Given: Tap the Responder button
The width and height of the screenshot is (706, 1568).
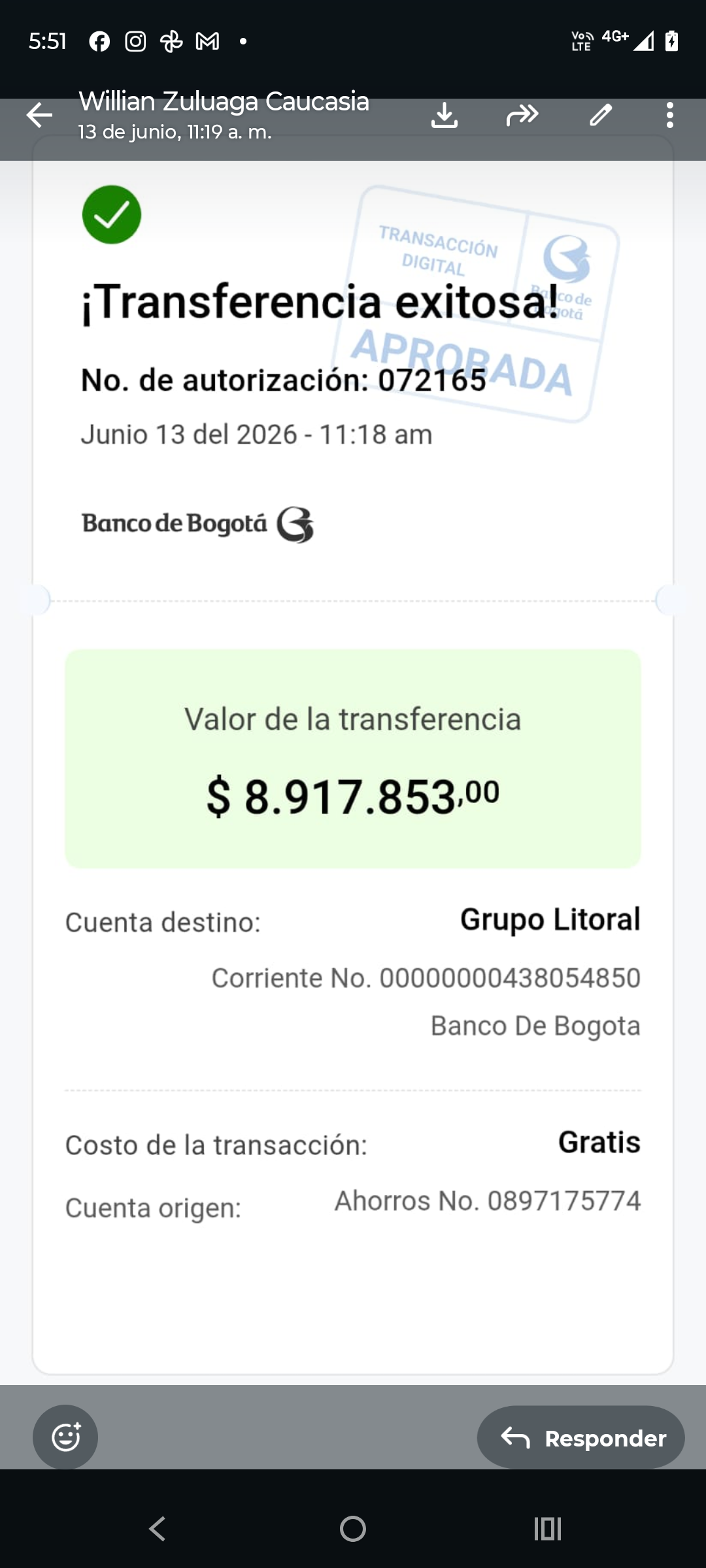Looking at the screenshot, I should 580,1437.
